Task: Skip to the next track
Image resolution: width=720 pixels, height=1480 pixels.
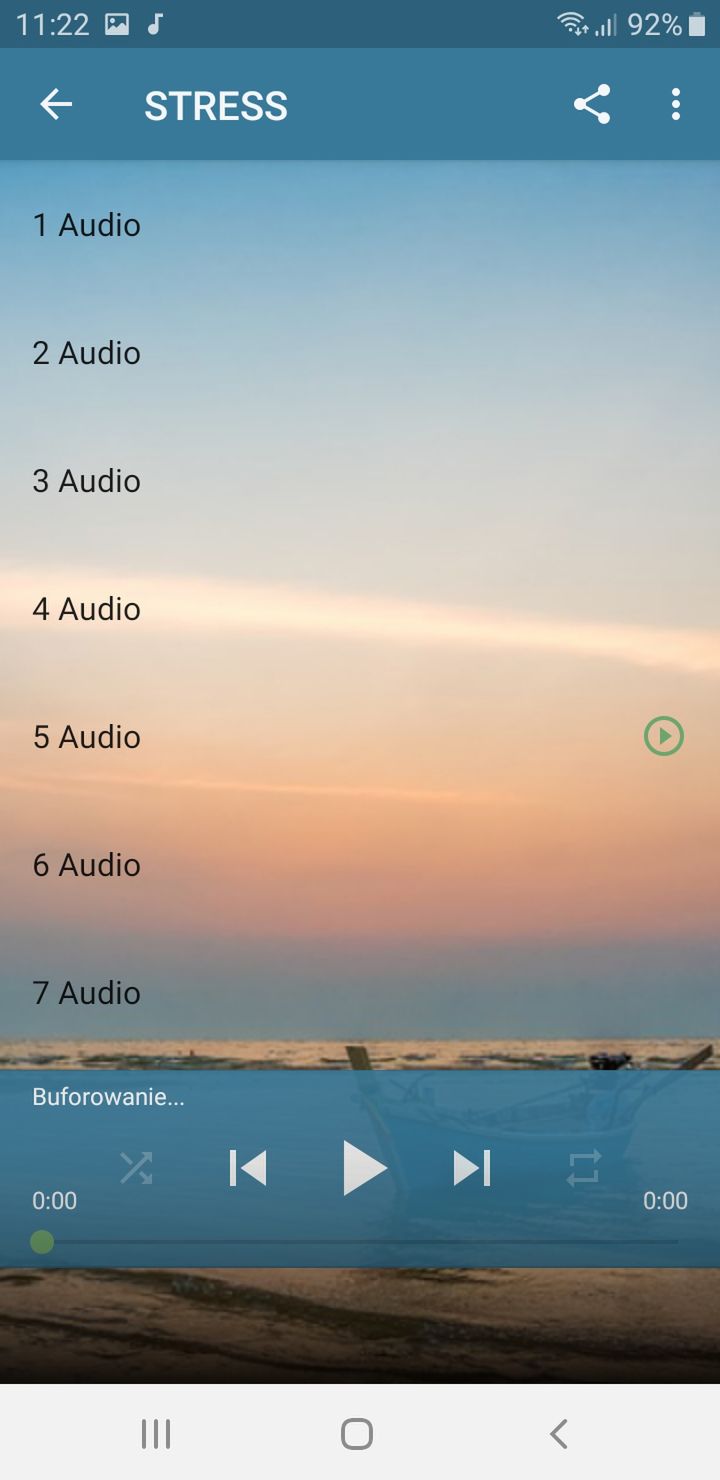Action: [x=472, y=1168]
